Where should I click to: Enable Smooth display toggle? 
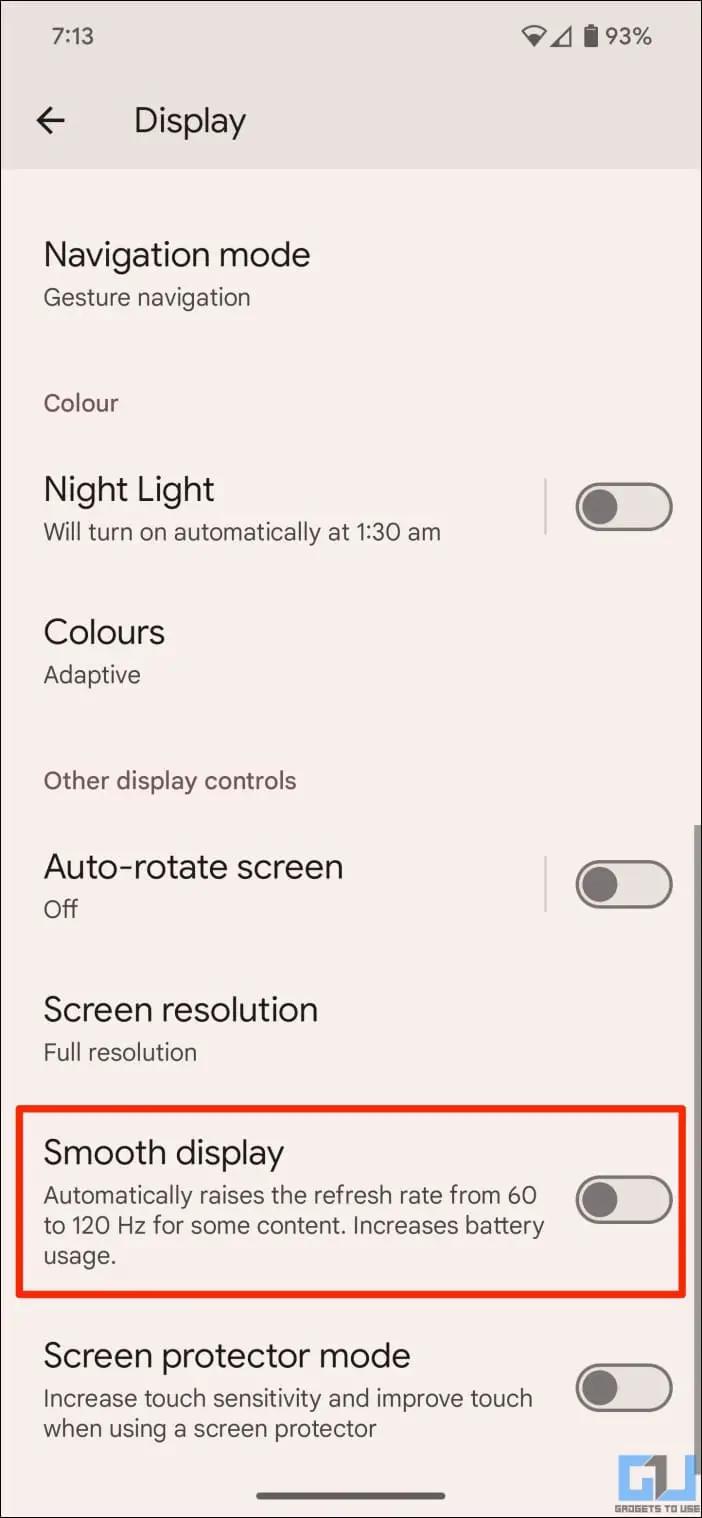tap(623, 1199)
